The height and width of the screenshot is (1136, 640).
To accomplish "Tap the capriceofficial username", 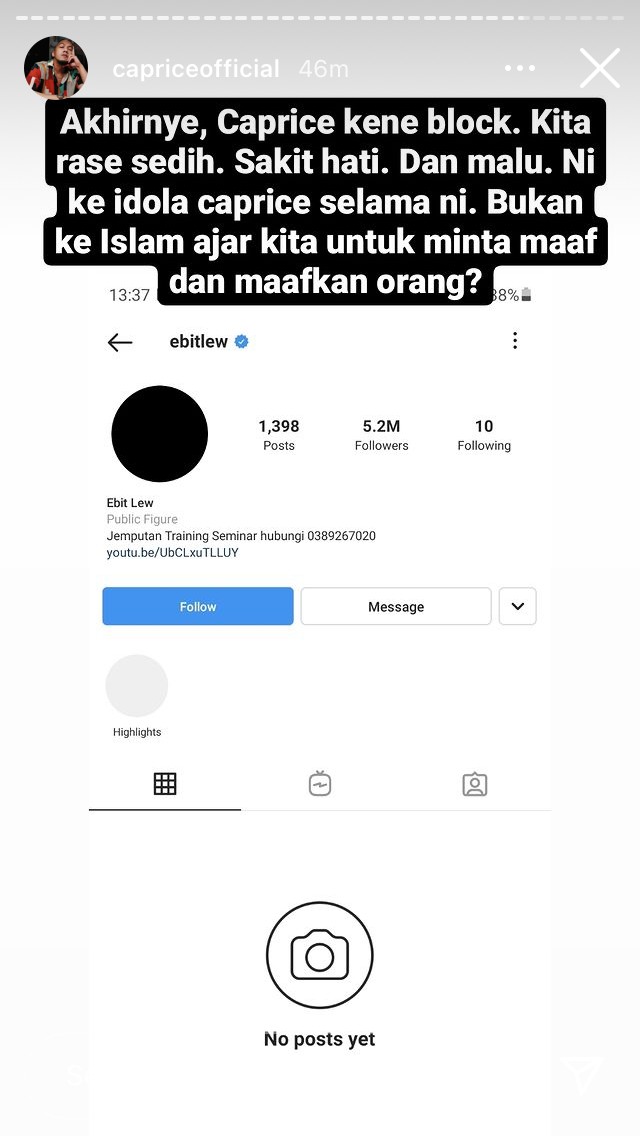I will coord(196,69).
